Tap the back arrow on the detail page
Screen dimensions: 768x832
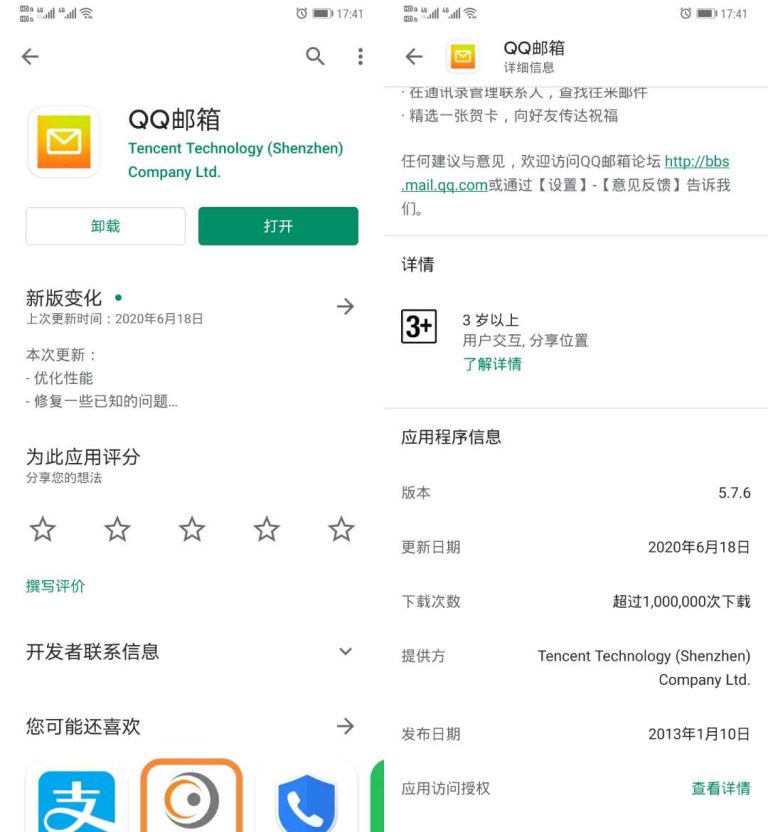point(414,57)
